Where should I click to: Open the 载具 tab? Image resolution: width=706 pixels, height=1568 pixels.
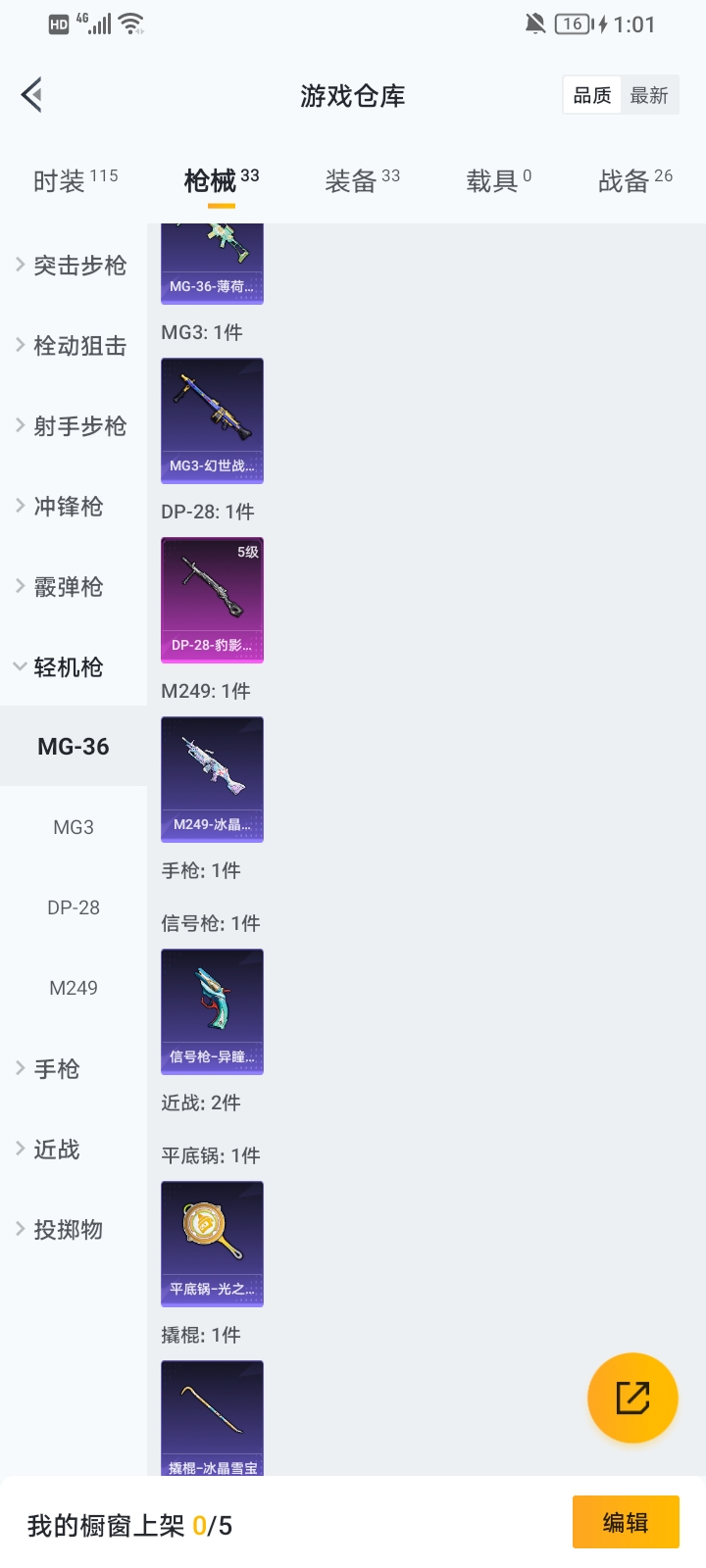click(498, 180)
